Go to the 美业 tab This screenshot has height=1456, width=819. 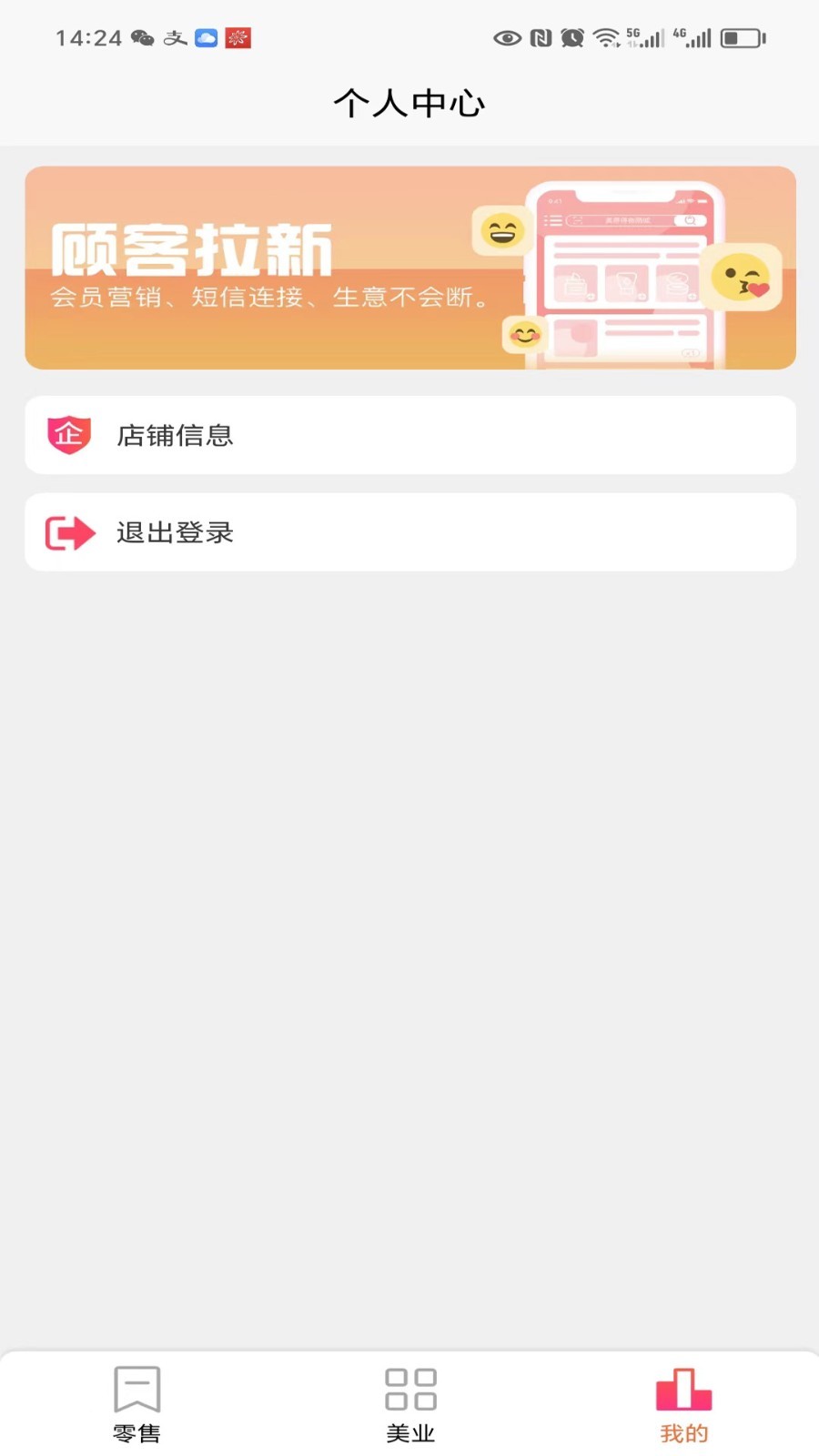coord(409,1405)
